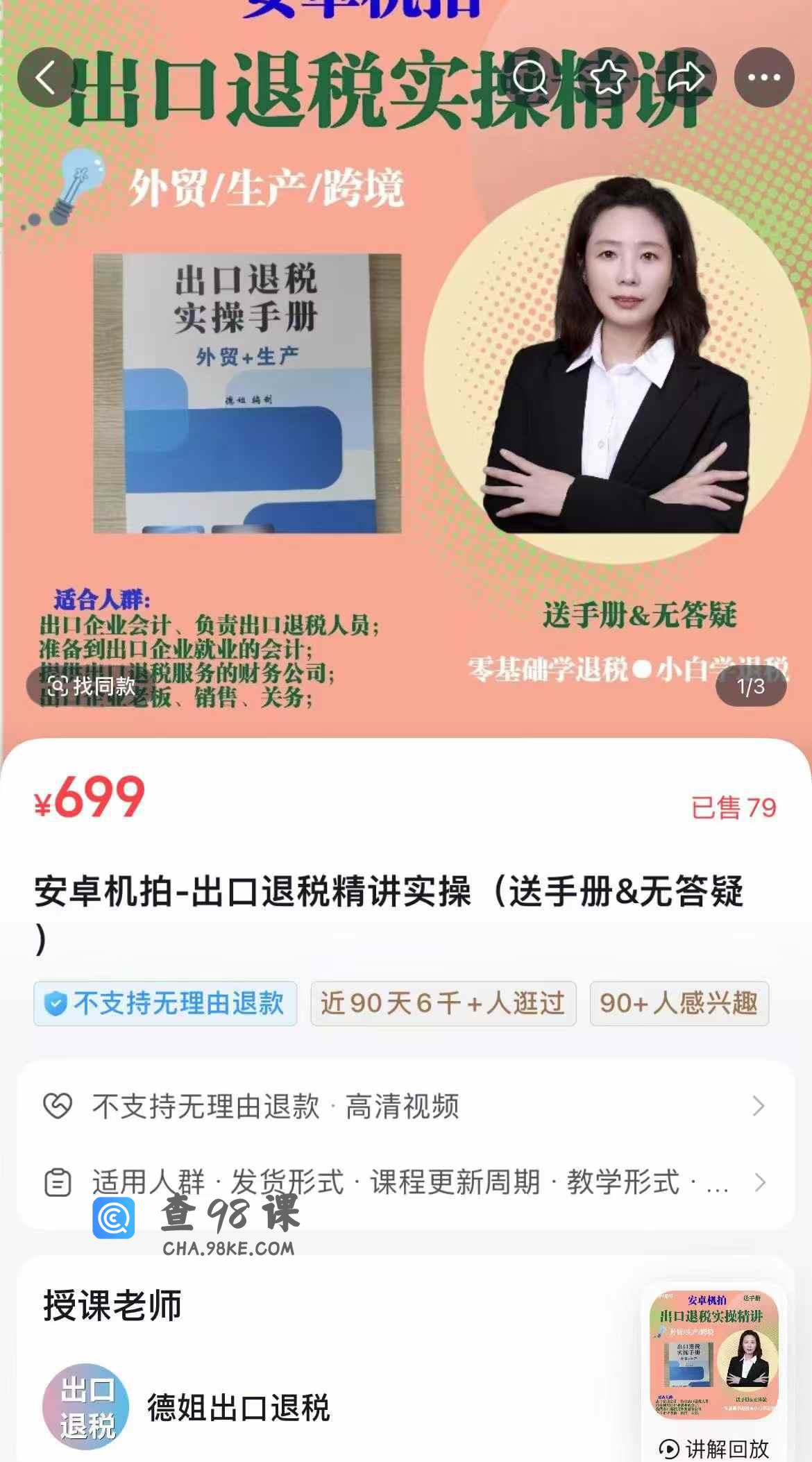Tap the 不支持无理由退款 chip
The height and width of the screenshot is (1462, 812).
pos(165,1004)
